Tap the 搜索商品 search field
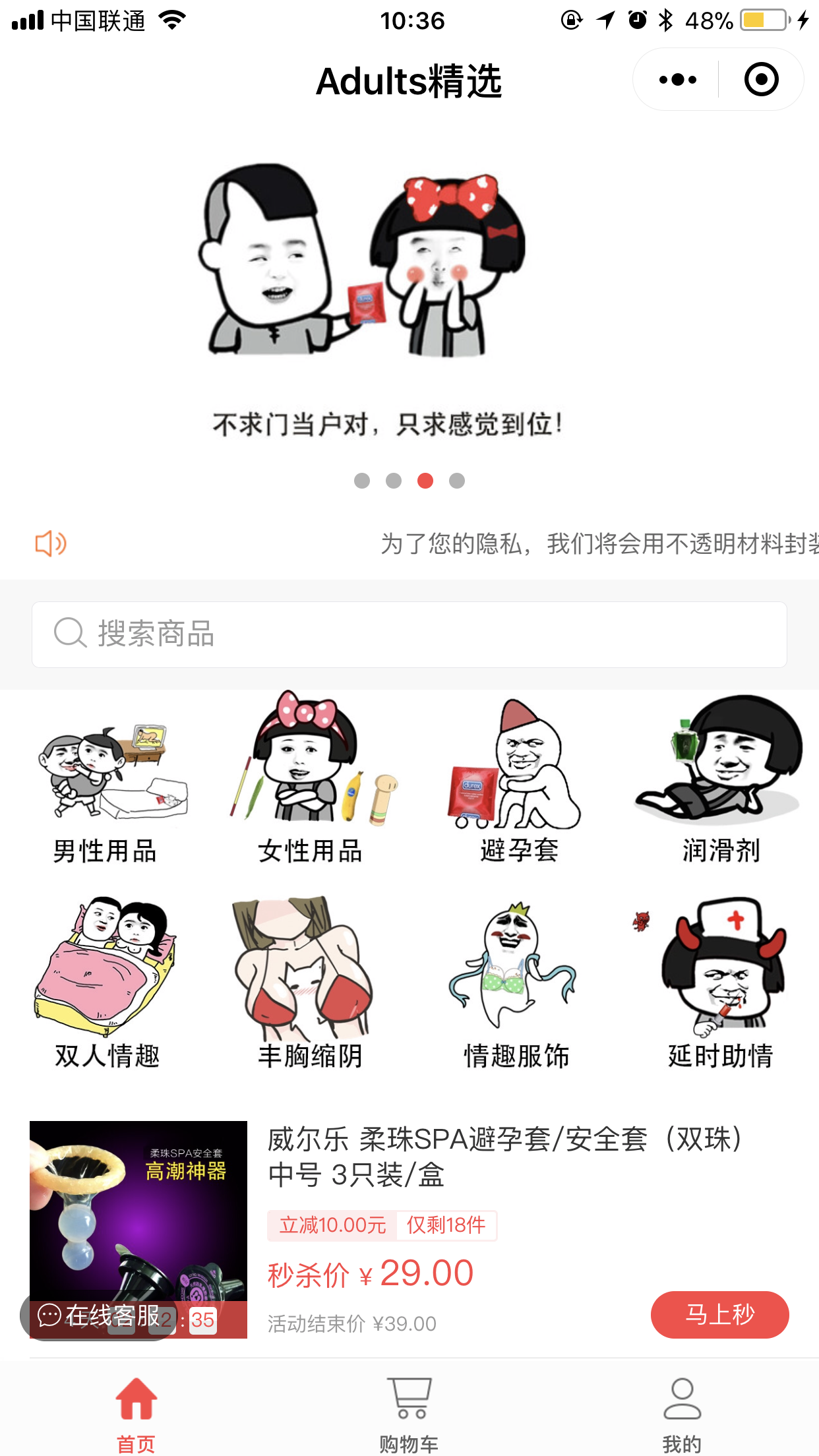 click(x=409, y=634)
